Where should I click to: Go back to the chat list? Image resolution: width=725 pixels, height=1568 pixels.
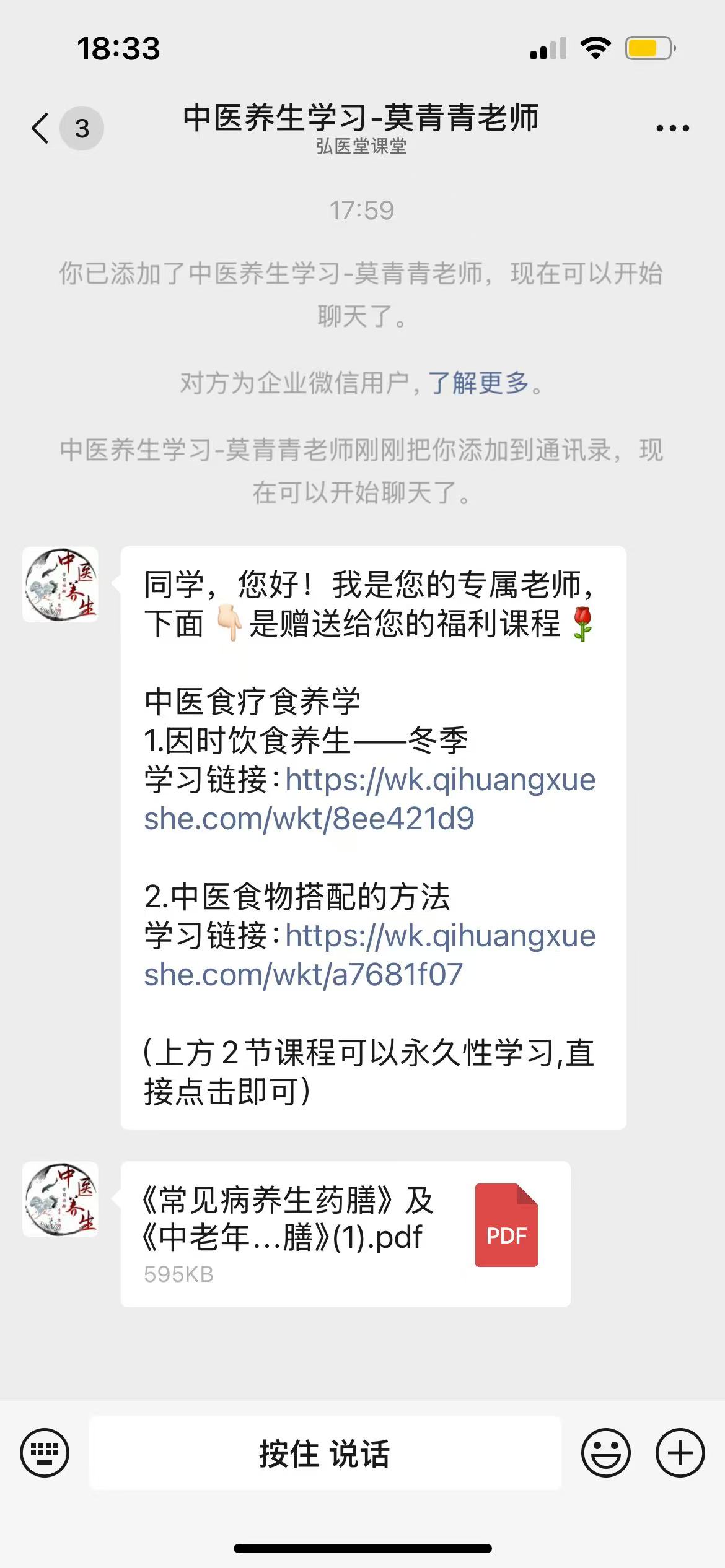tap(41, 129)
